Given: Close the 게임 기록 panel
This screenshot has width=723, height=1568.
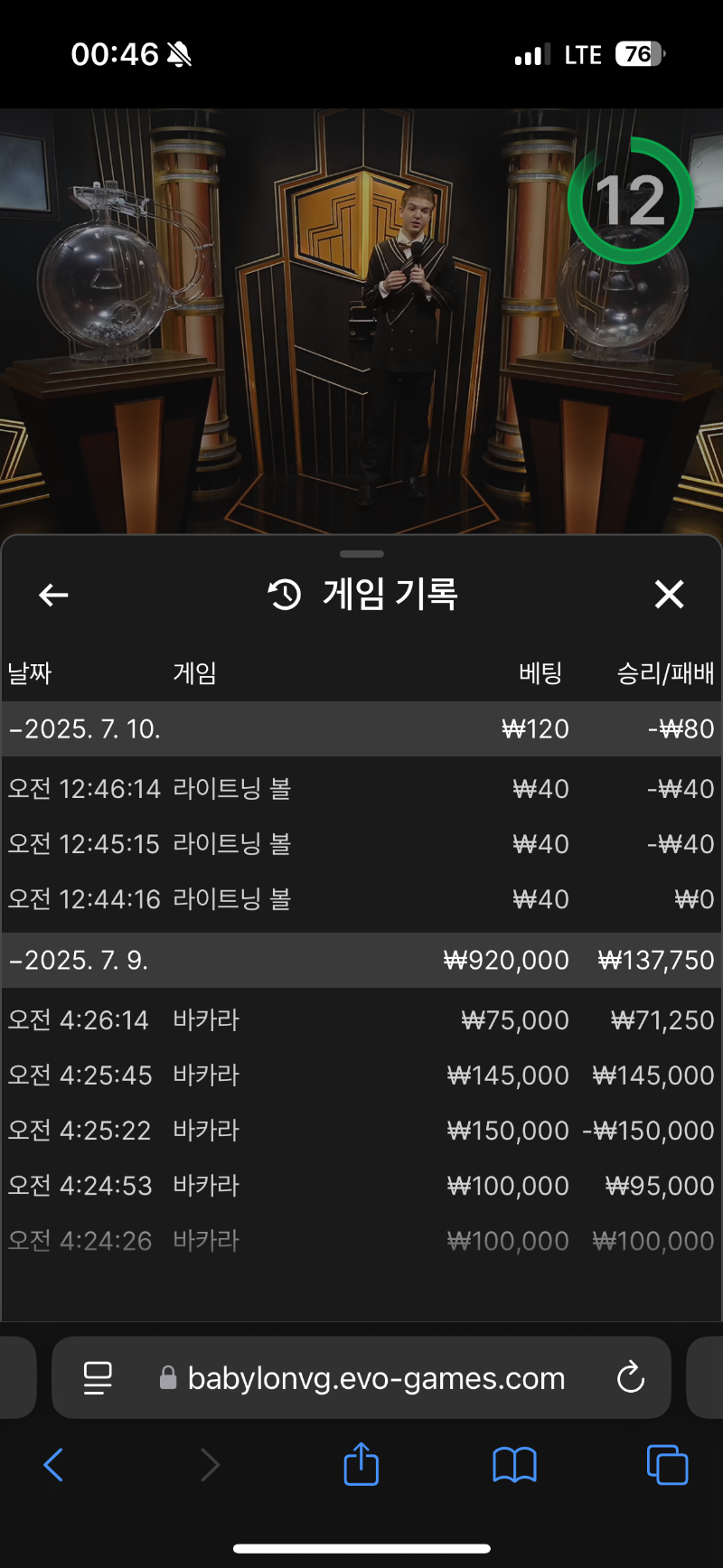Looking at the screenshot, I should click(669, 595).
